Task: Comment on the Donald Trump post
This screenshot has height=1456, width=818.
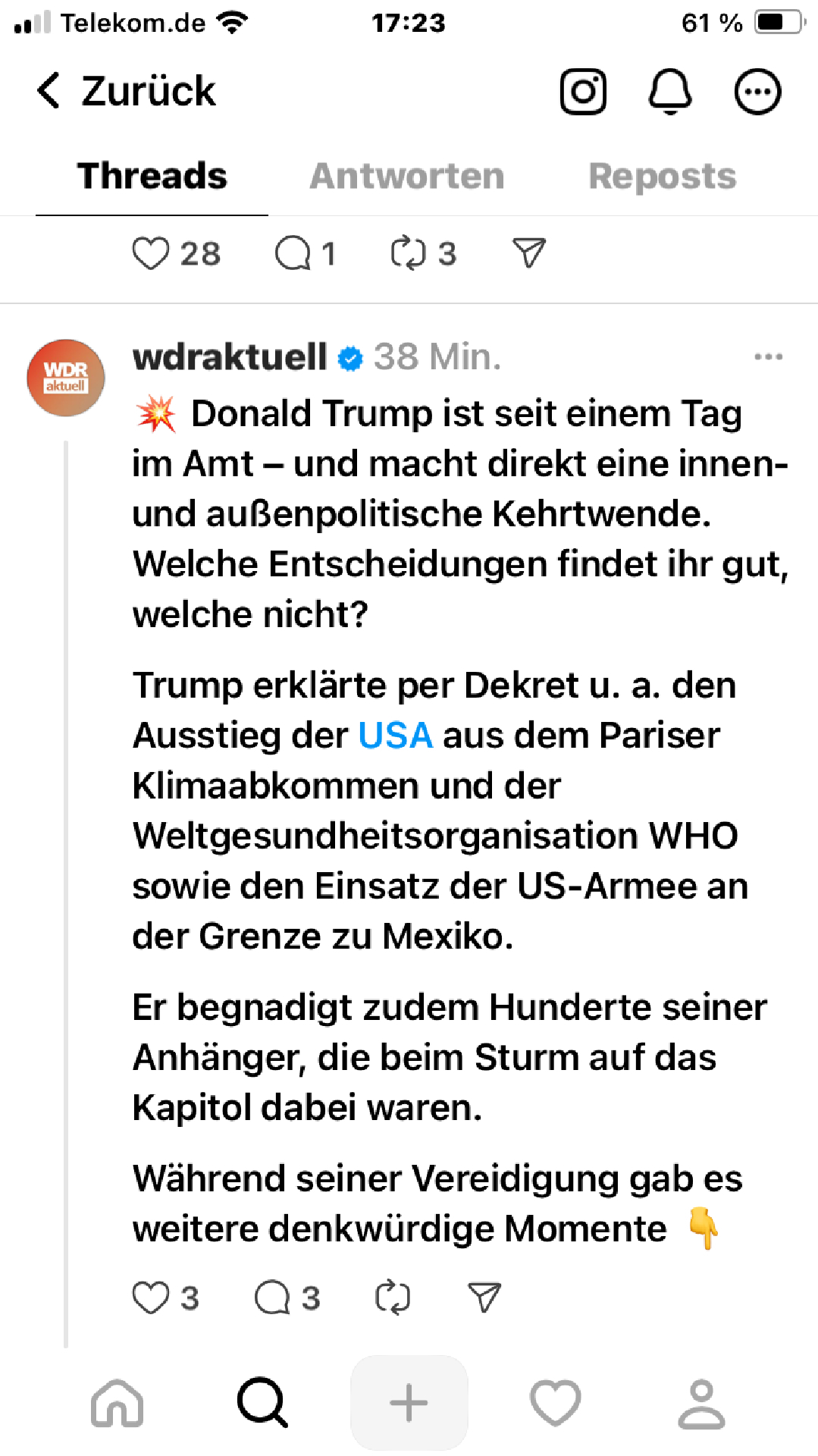Action: pyautogui.click(x=273, y=1298)
